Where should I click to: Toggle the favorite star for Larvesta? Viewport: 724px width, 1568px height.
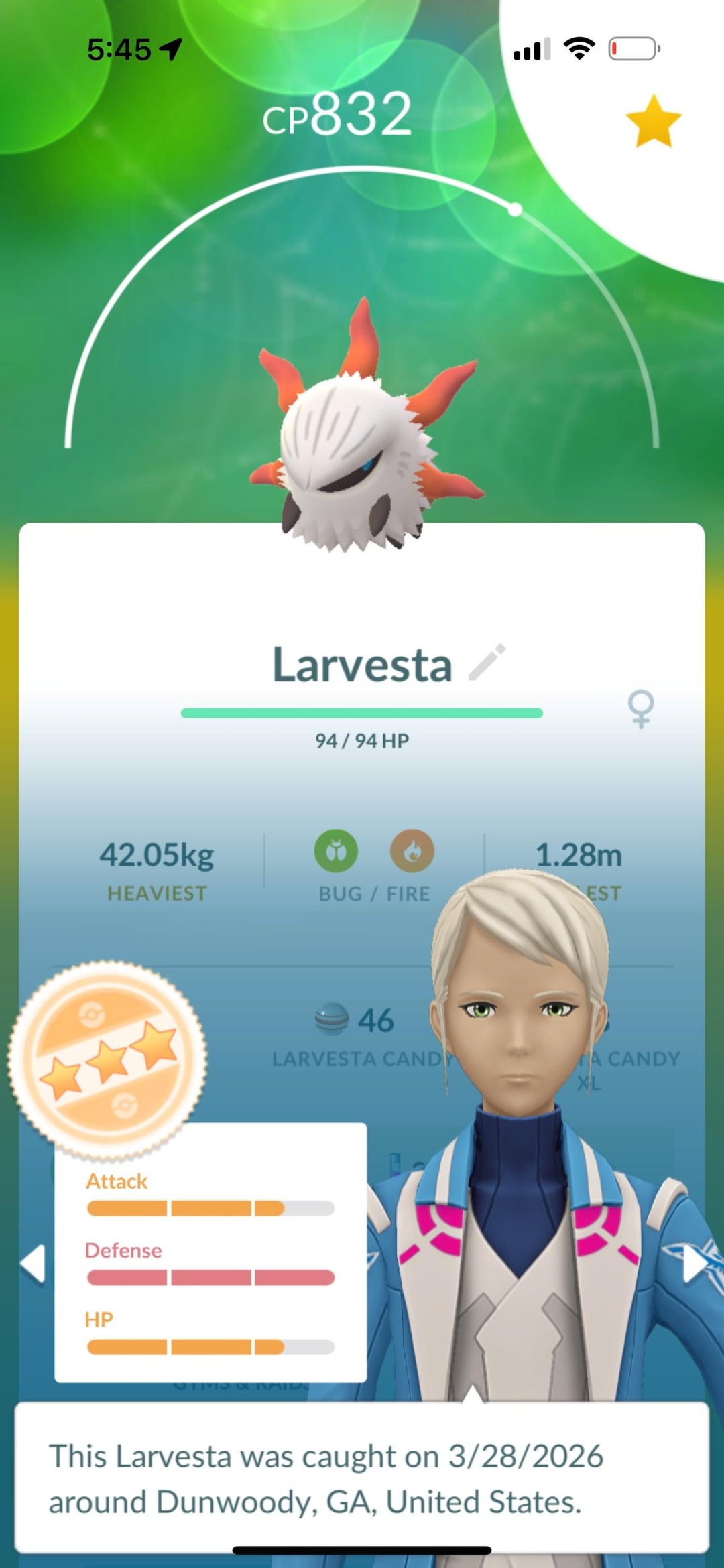coord(653,121)
